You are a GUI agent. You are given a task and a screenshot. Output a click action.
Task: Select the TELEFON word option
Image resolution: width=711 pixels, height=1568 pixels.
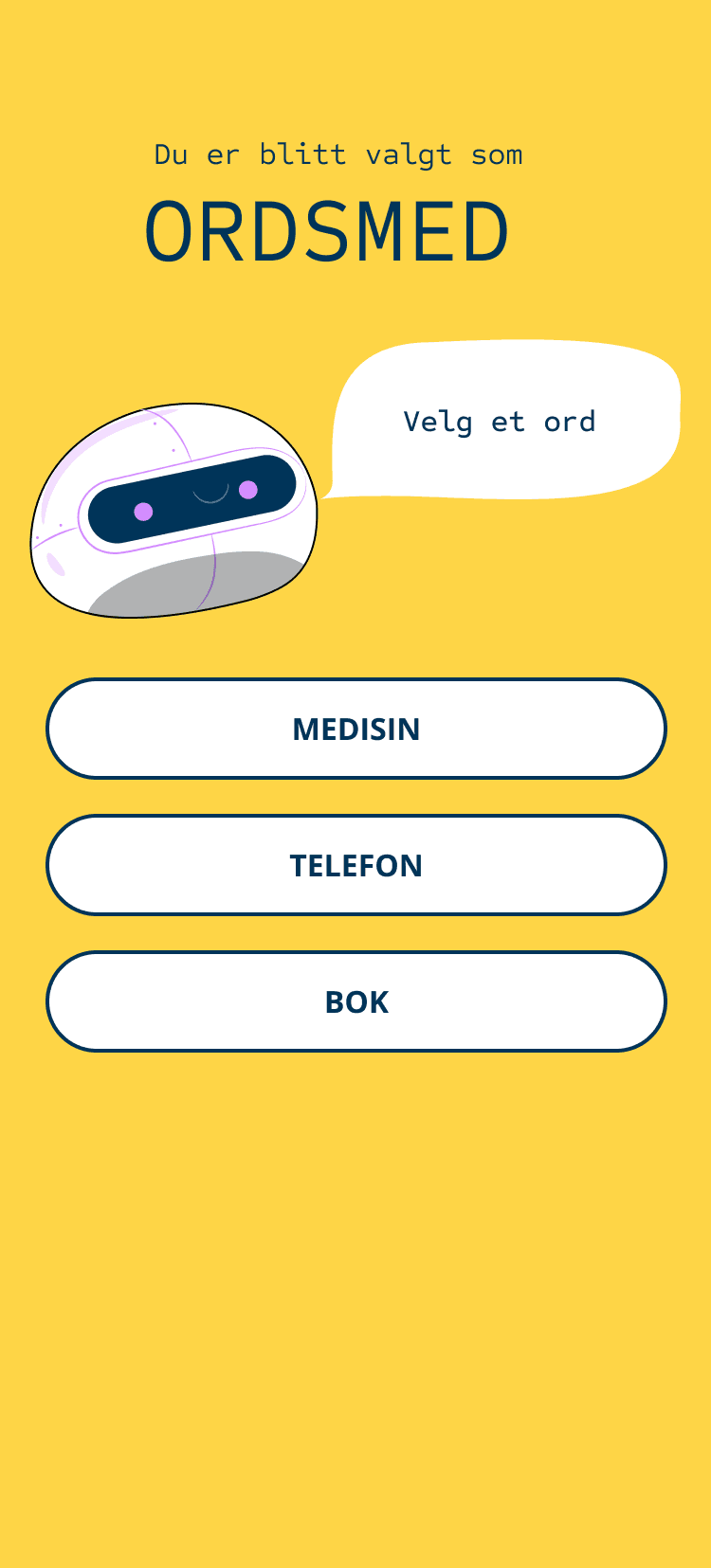coord(355,865)
